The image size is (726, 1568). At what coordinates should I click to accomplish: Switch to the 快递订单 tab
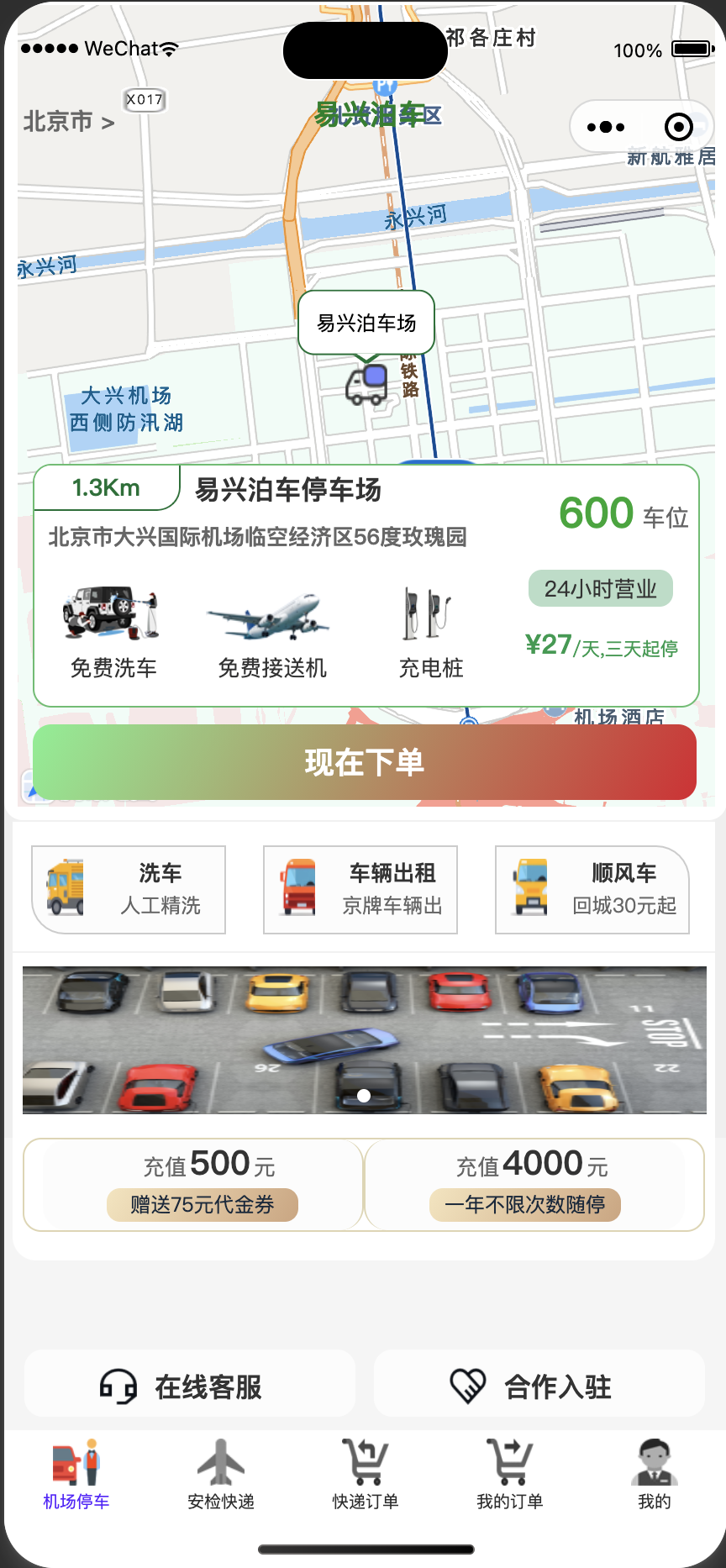(366, 1475)
